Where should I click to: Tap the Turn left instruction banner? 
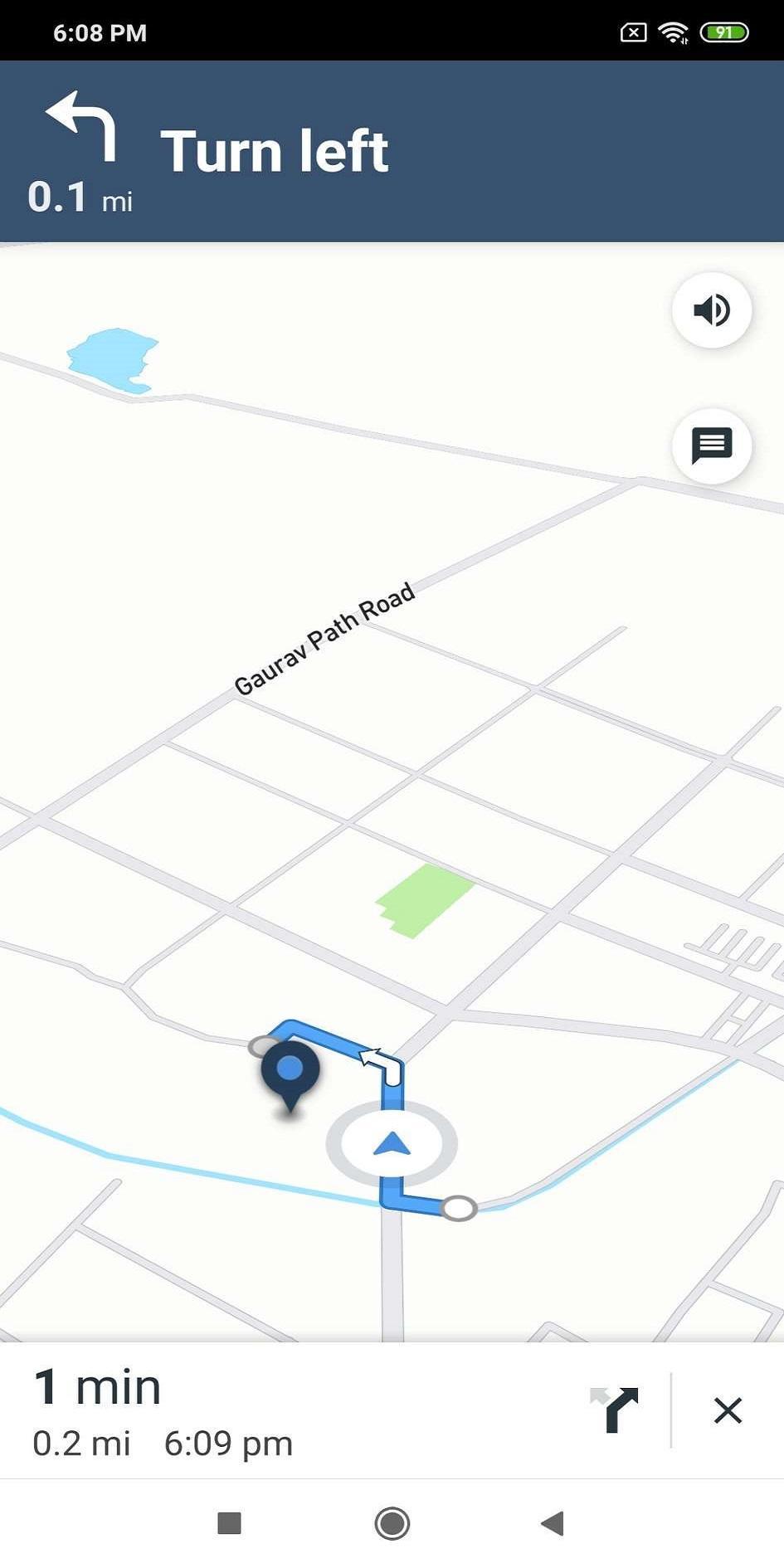392,151
